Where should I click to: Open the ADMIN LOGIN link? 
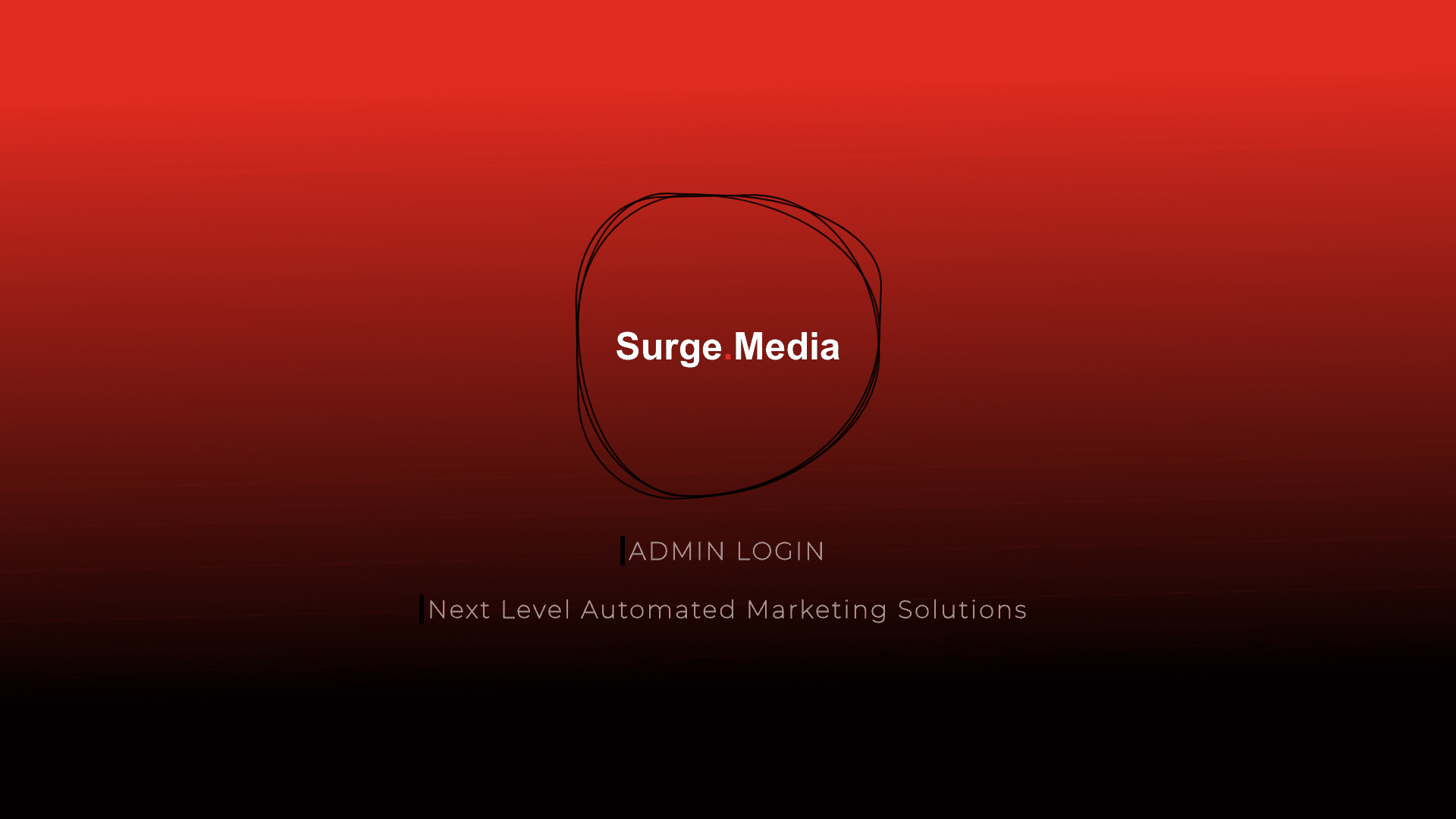[x=726, y=551]
